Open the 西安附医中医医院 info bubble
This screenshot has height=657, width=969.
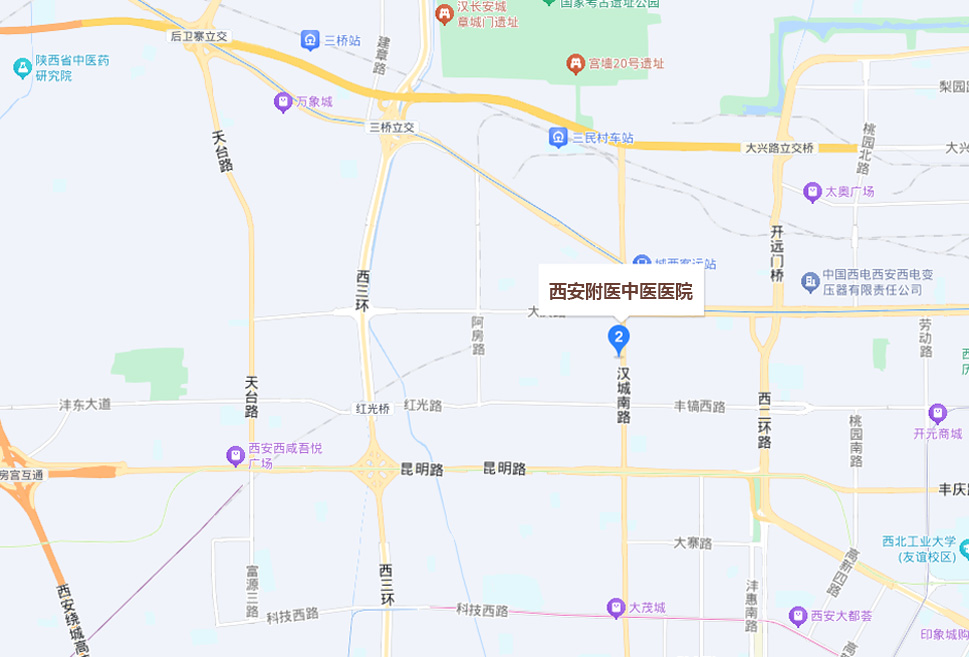click(621, 291)
